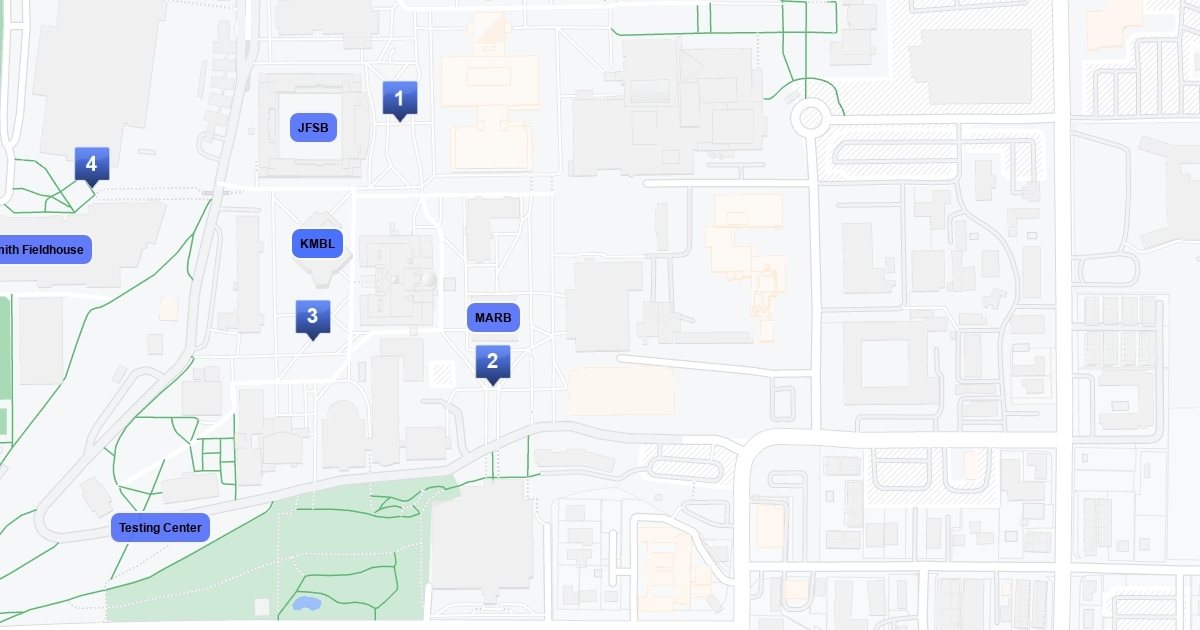
Task: Choose map marker number 4
Action: click(x=92, y=165)
